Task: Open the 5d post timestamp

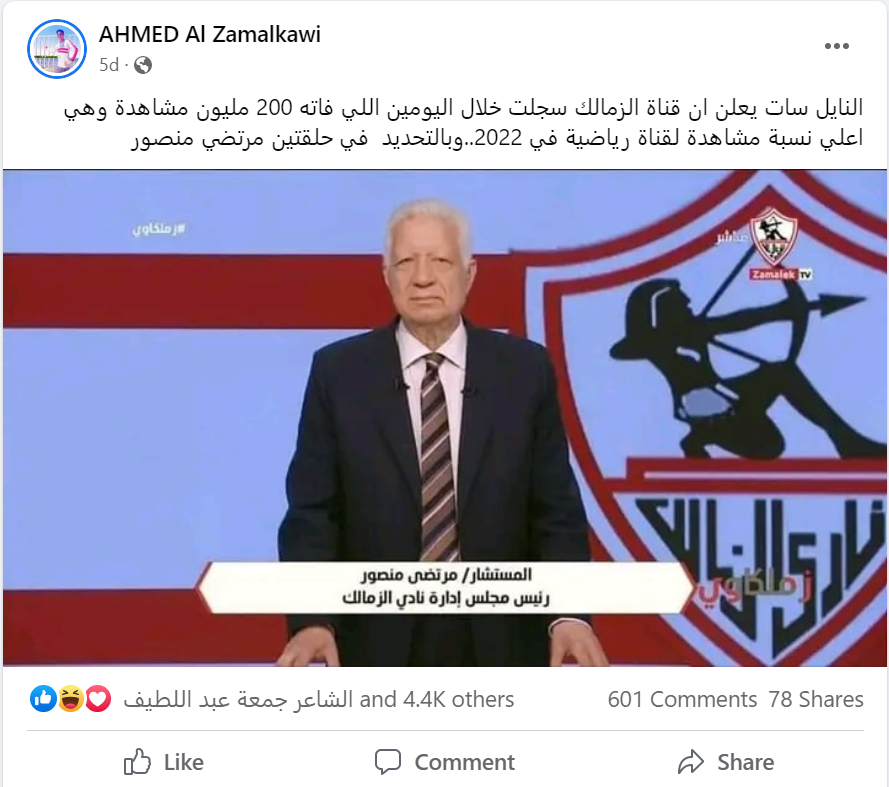Action: pos(109,65)
